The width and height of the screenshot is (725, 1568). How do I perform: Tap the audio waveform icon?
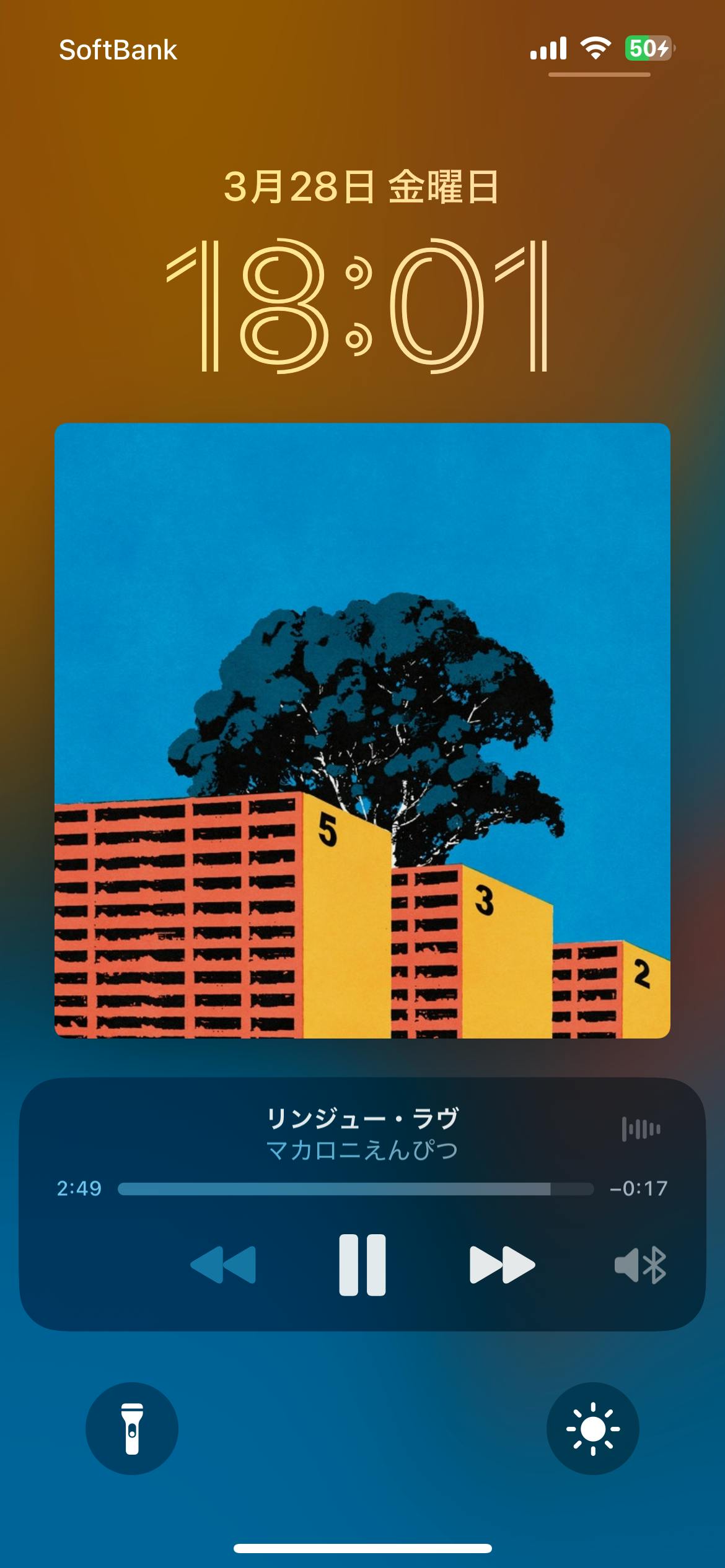[641, 1128]
